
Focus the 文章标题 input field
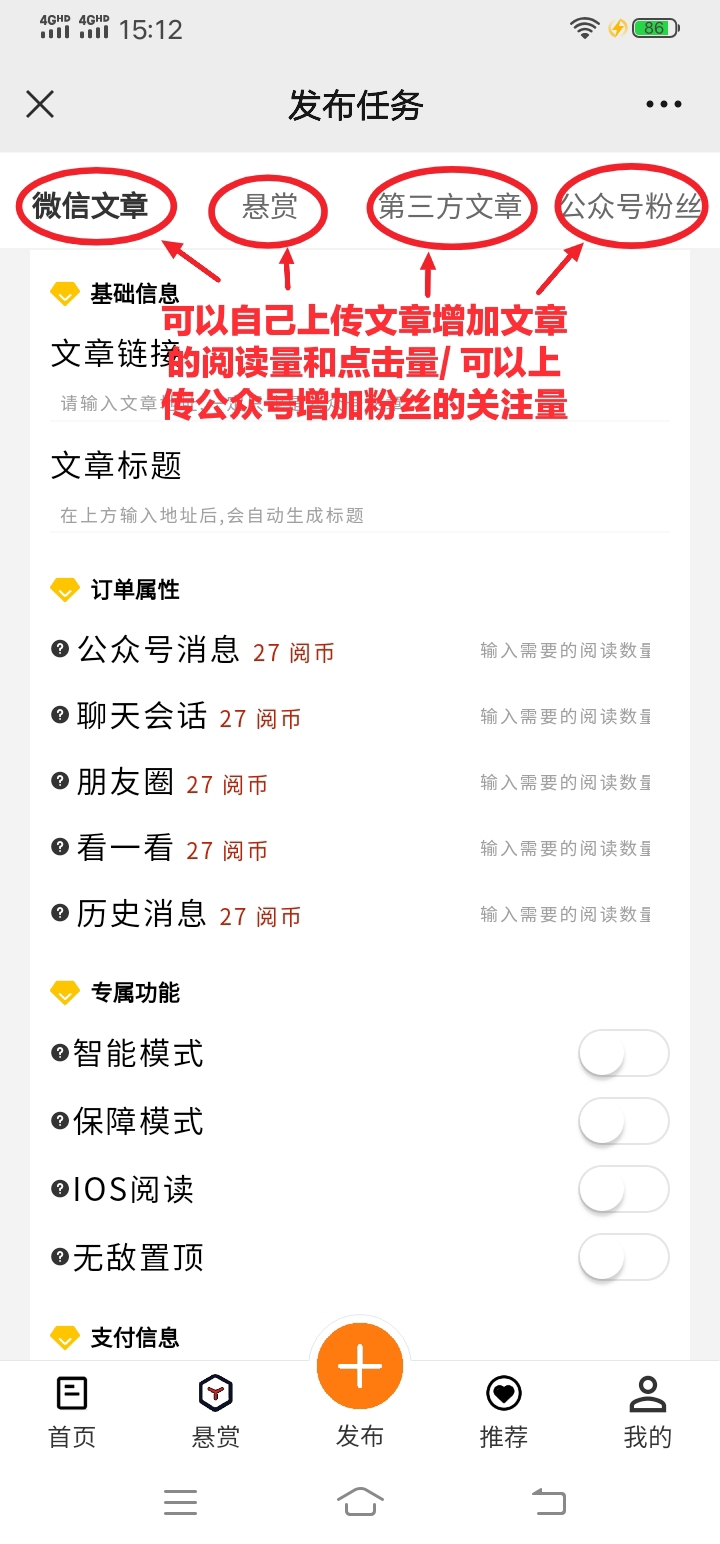(x=360, y=516)
